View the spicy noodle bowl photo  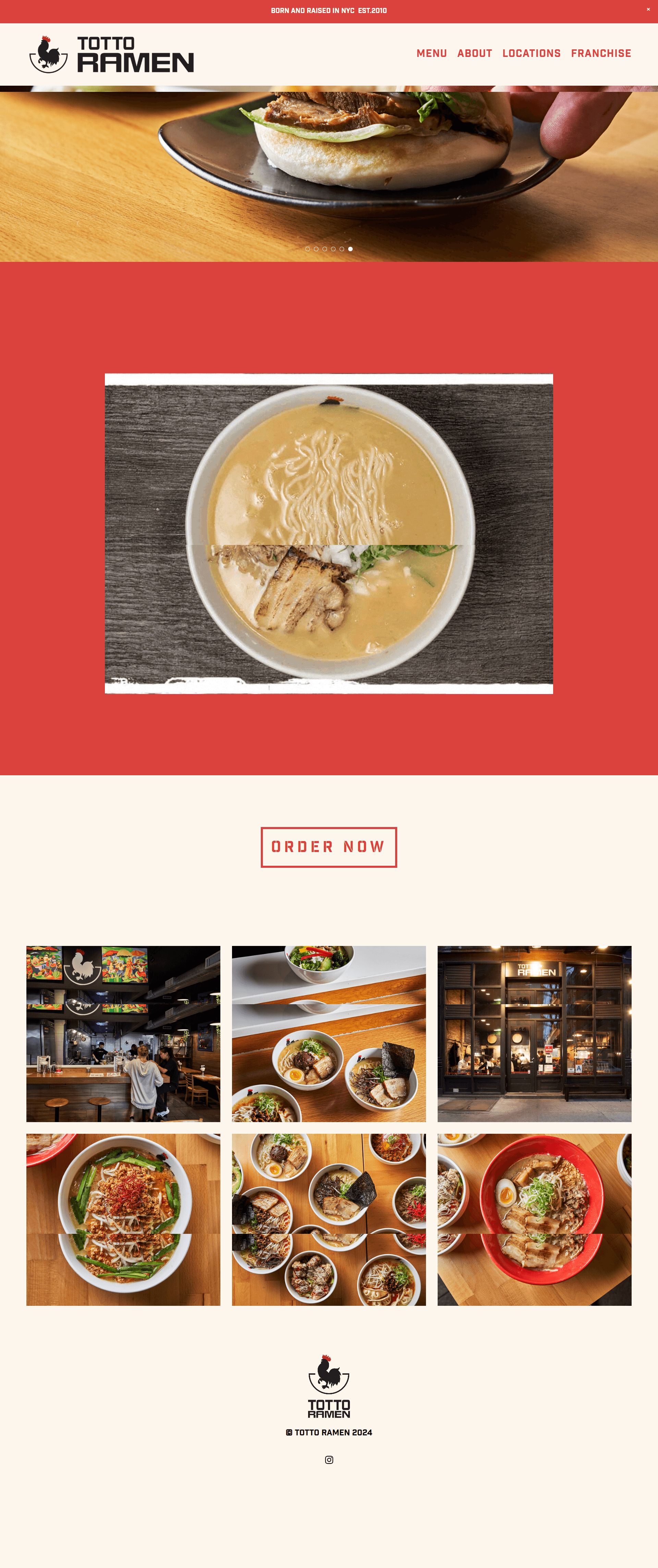(123, 1219)
